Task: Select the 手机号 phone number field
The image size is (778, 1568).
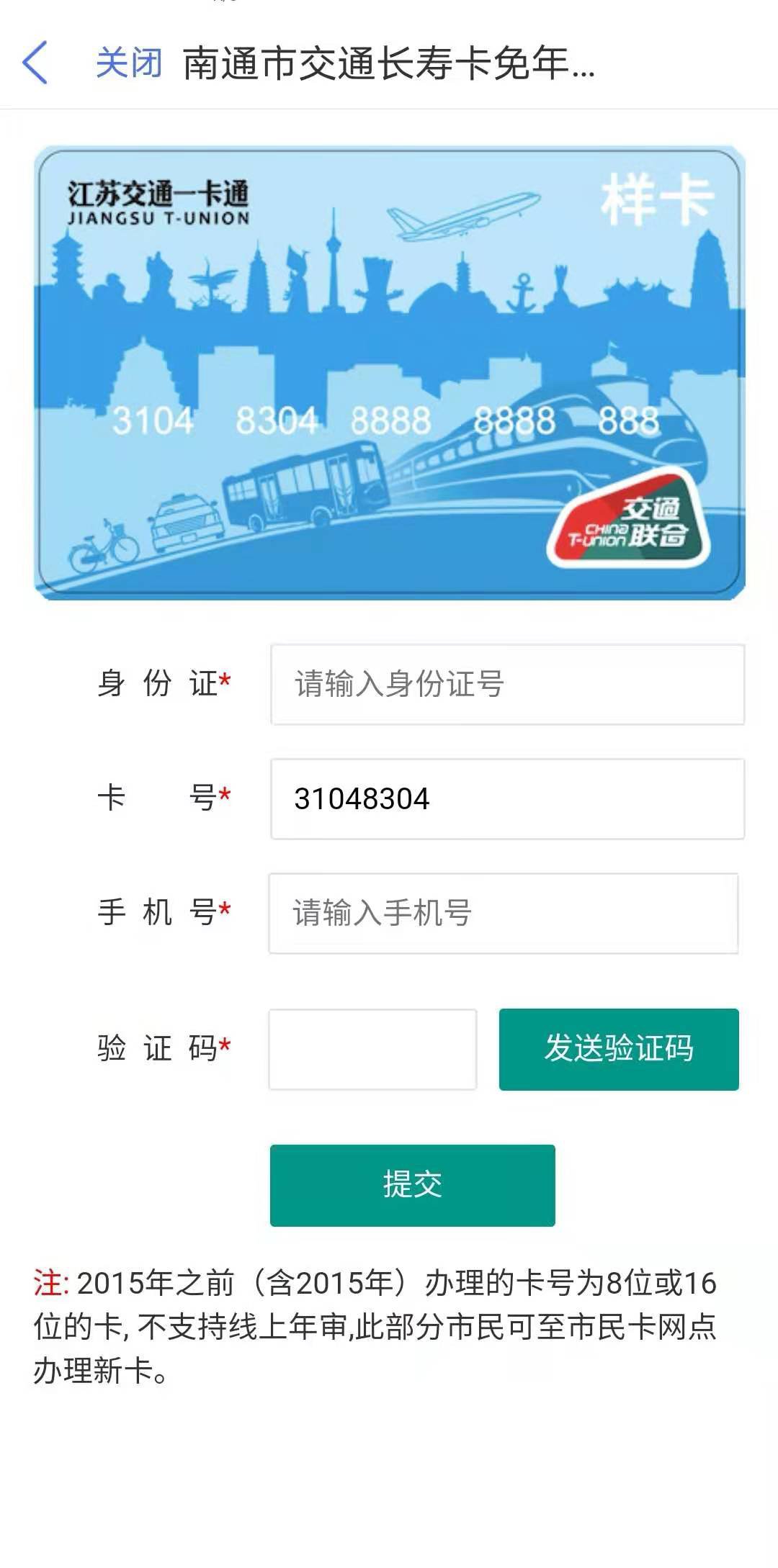Action: click(x=503, y=913)
